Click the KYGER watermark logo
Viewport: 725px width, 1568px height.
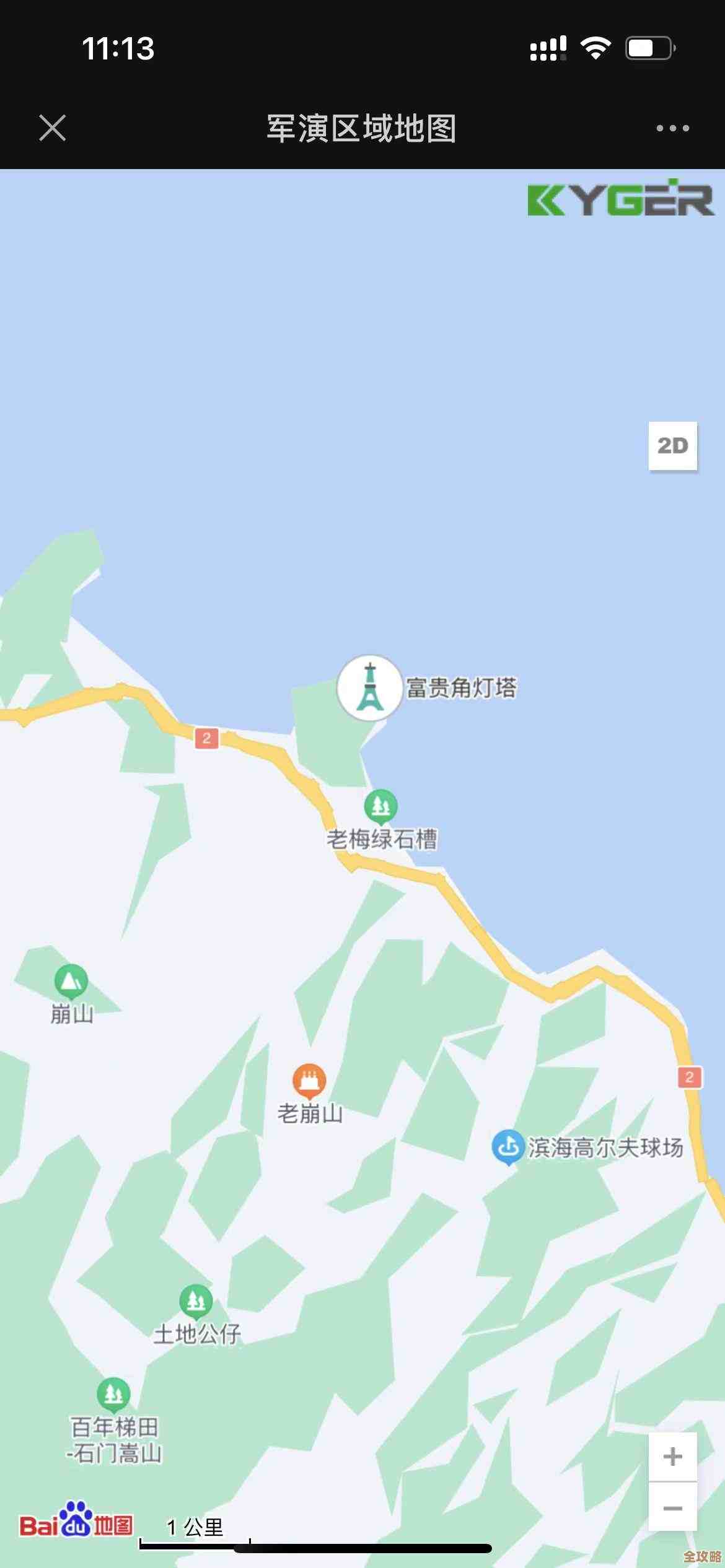pos(620,200)
